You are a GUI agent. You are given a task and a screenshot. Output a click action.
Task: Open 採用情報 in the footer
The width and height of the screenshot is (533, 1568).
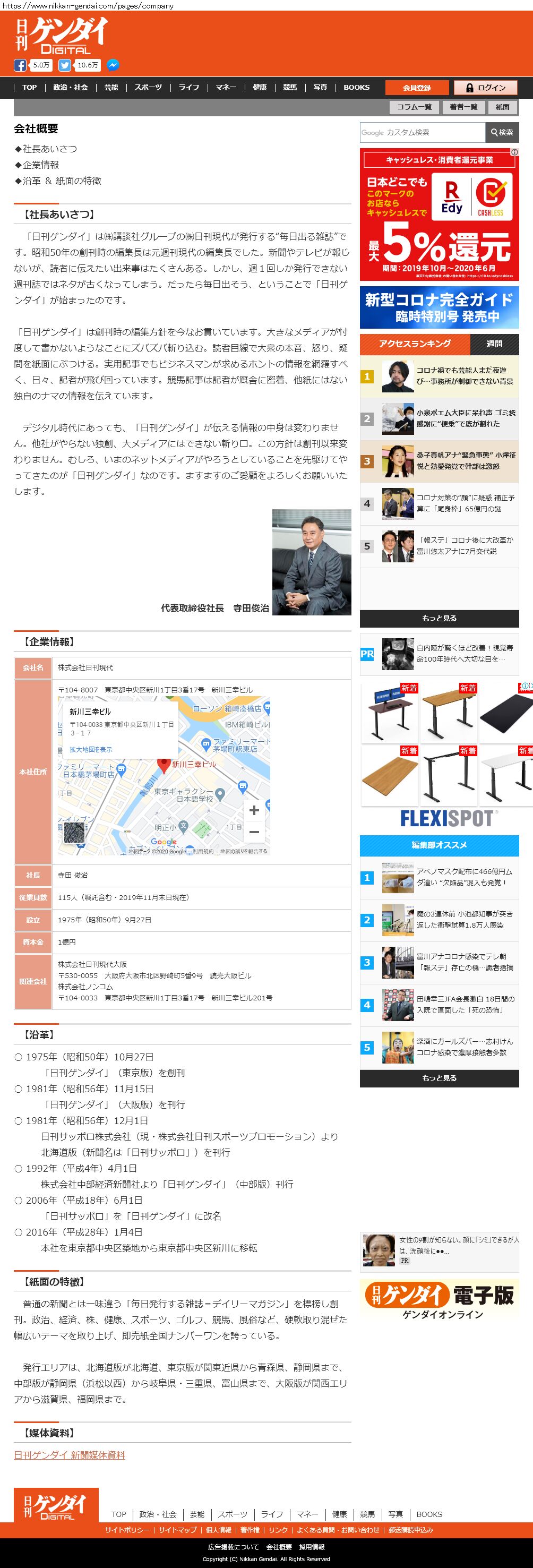click(x=312, y=1547)
